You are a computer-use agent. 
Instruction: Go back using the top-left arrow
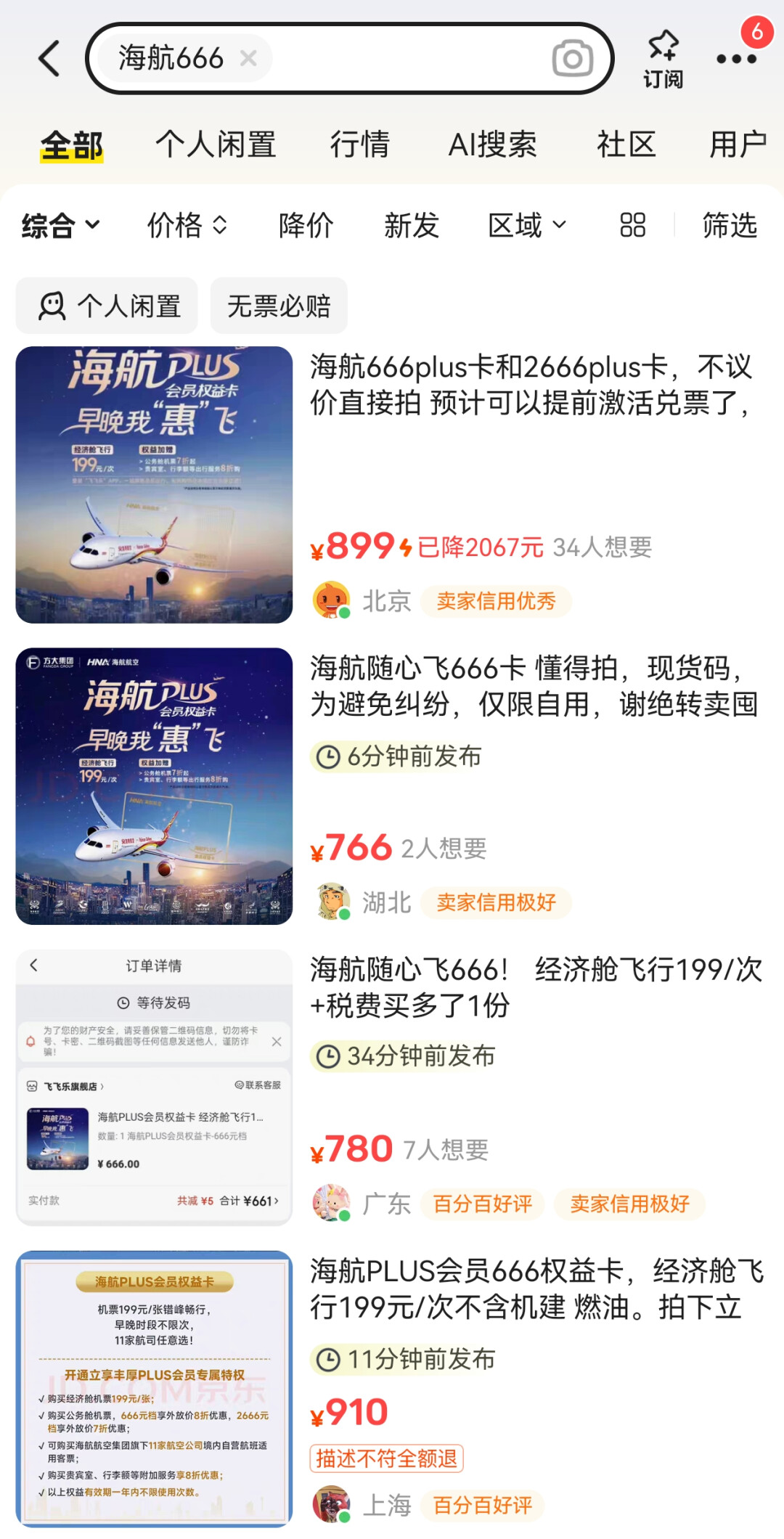point(49,59)
